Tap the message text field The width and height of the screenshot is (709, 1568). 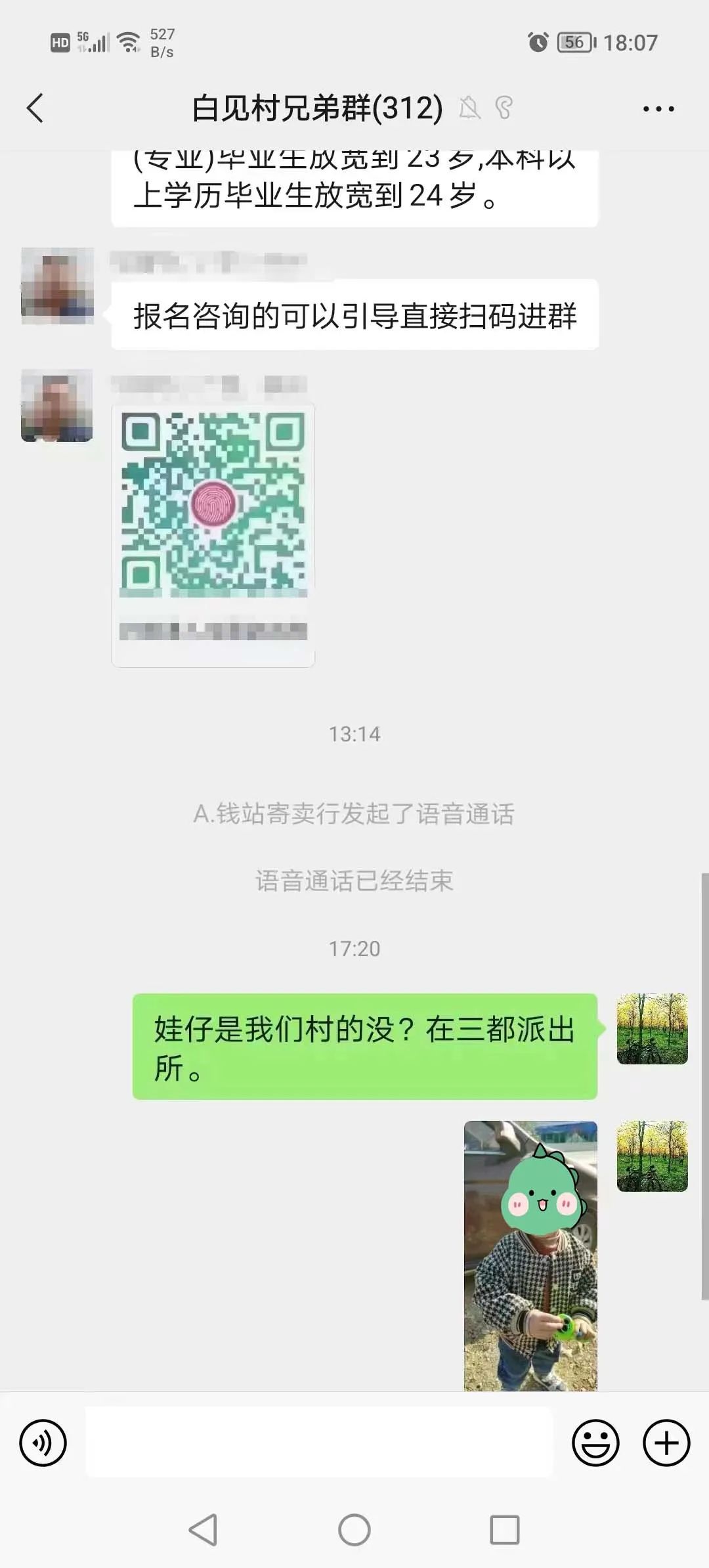(319, 1443)
